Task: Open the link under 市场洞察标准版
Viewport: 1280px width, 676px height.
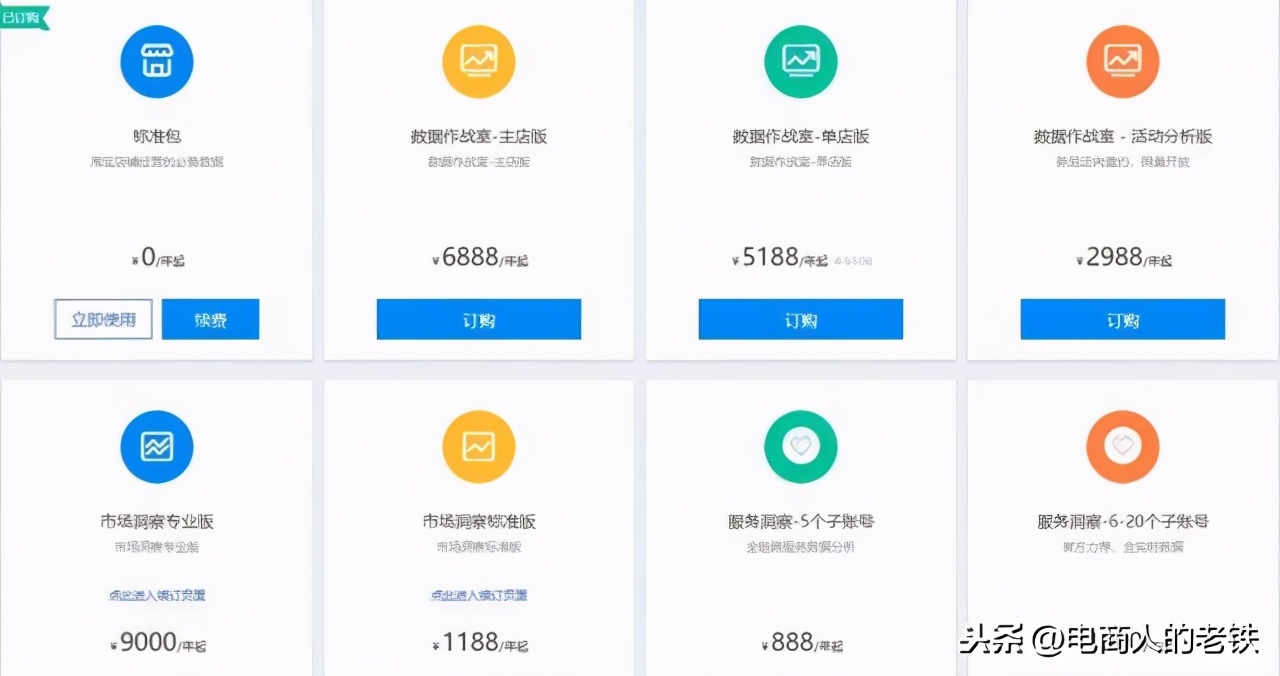Action: [478, 595]
